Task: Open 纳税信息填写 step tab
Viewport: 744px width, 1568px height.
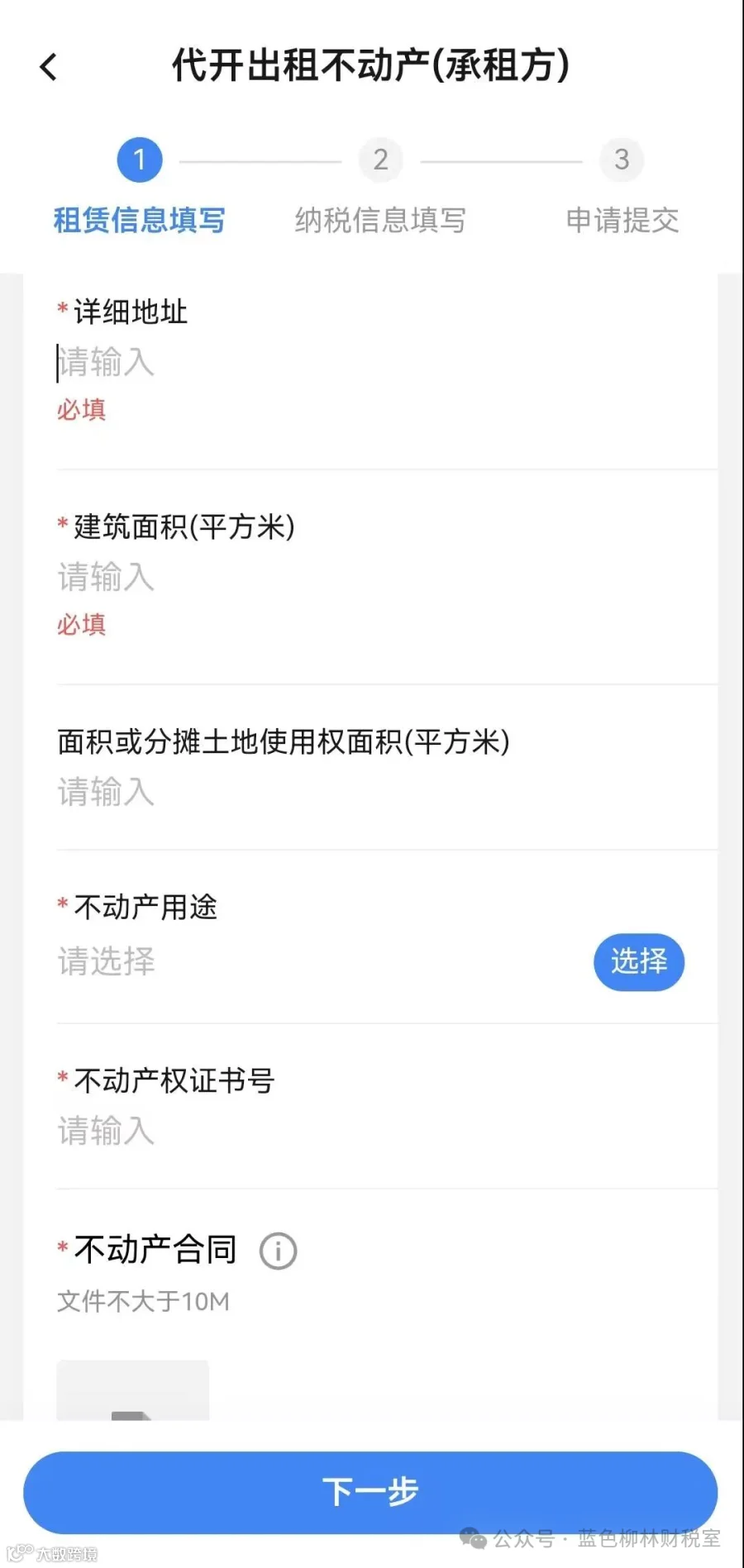Action: coord(380,220)
